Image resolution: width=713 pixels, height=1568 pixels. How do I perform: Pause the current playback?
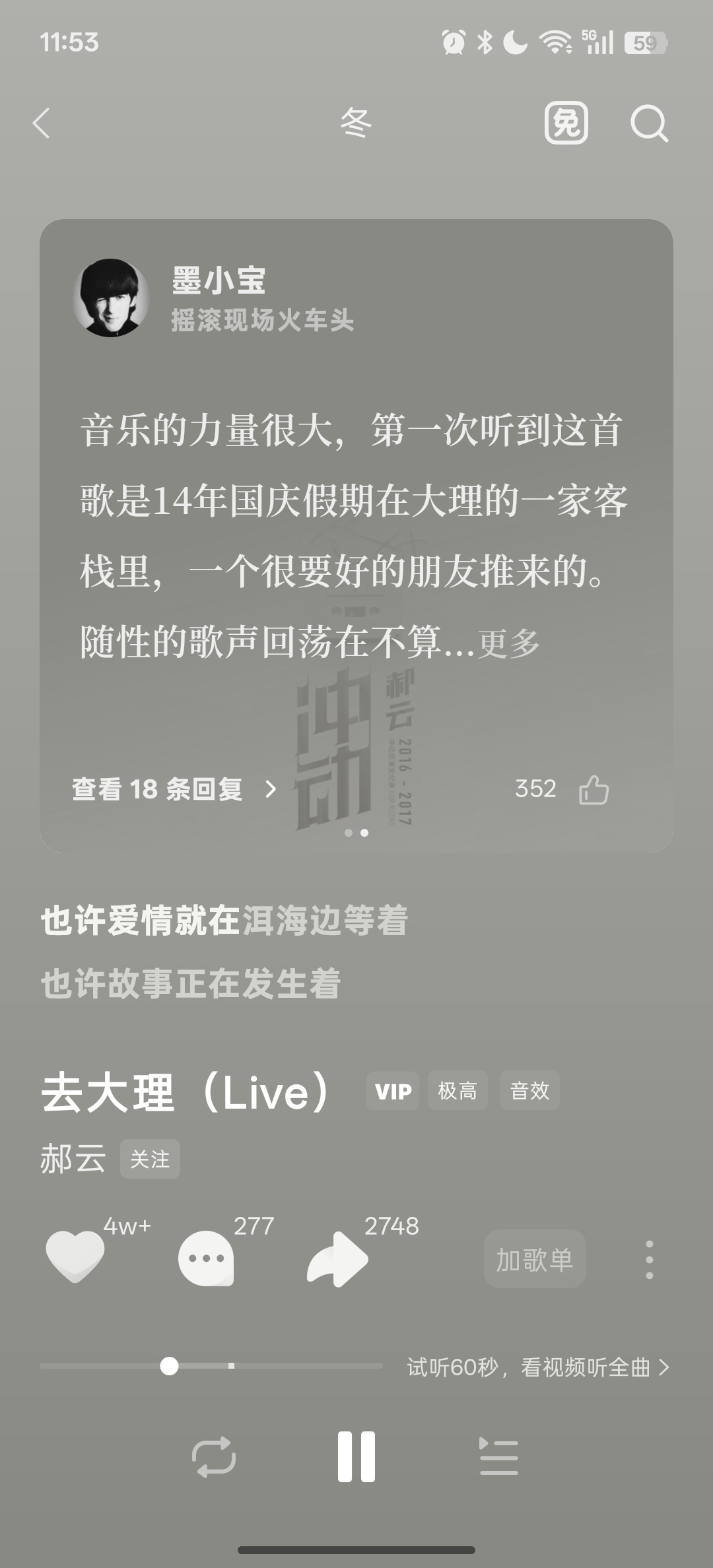tap(356, 1457)
